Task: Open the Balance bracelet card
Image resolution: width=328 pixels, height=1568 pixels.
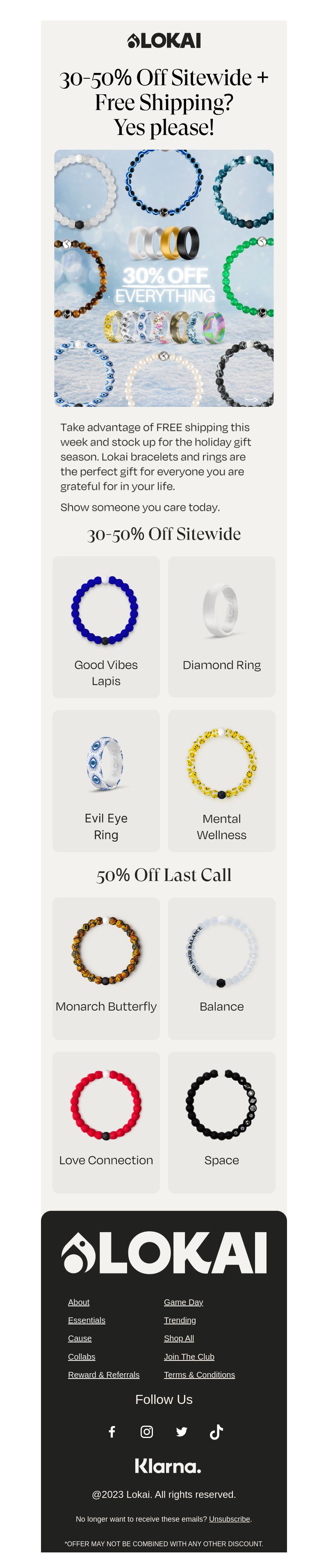Action: (221, 968)
